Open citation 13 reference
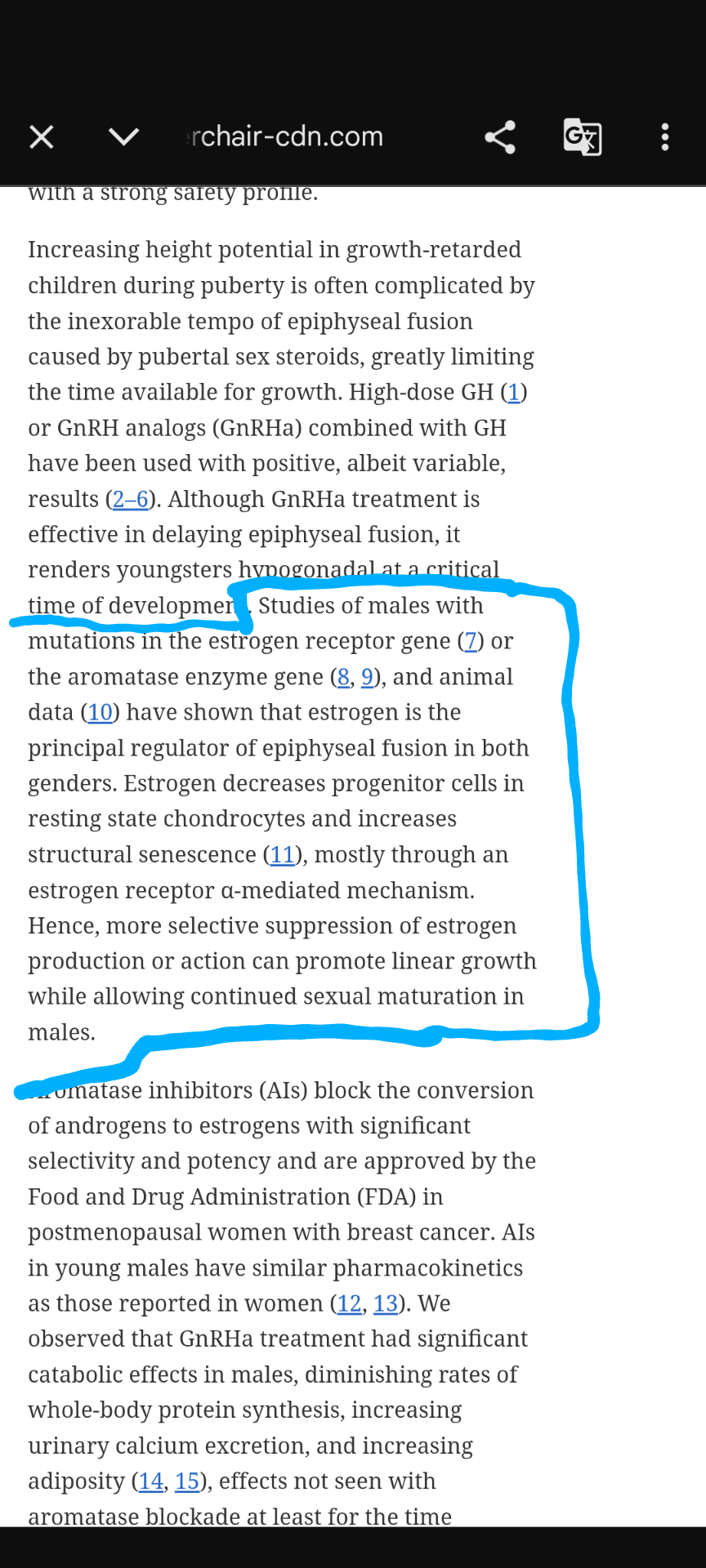The height and width of the screenshot is (1568, 706). 385,1304
